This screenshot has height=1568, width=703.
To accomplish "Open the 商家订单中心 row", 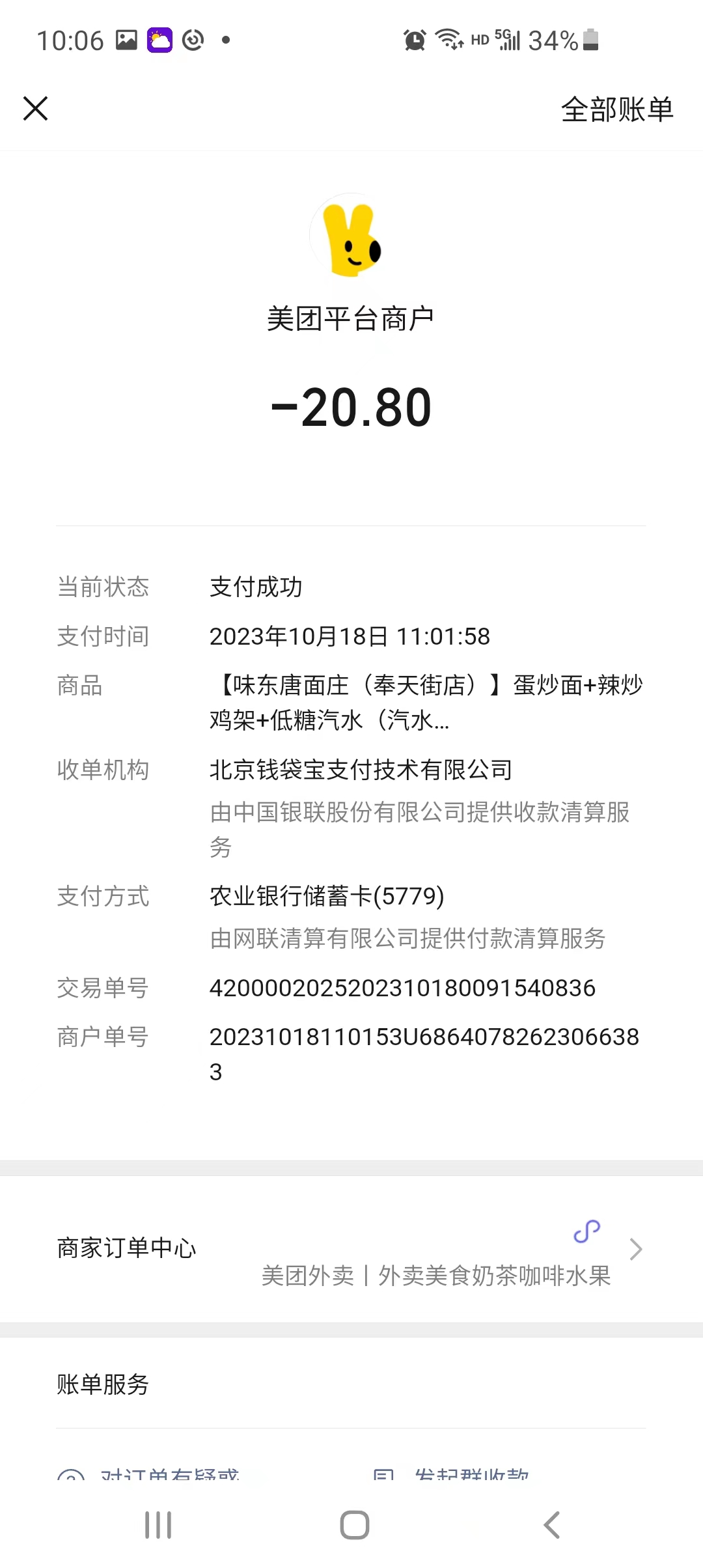I will click(351, 1249).
